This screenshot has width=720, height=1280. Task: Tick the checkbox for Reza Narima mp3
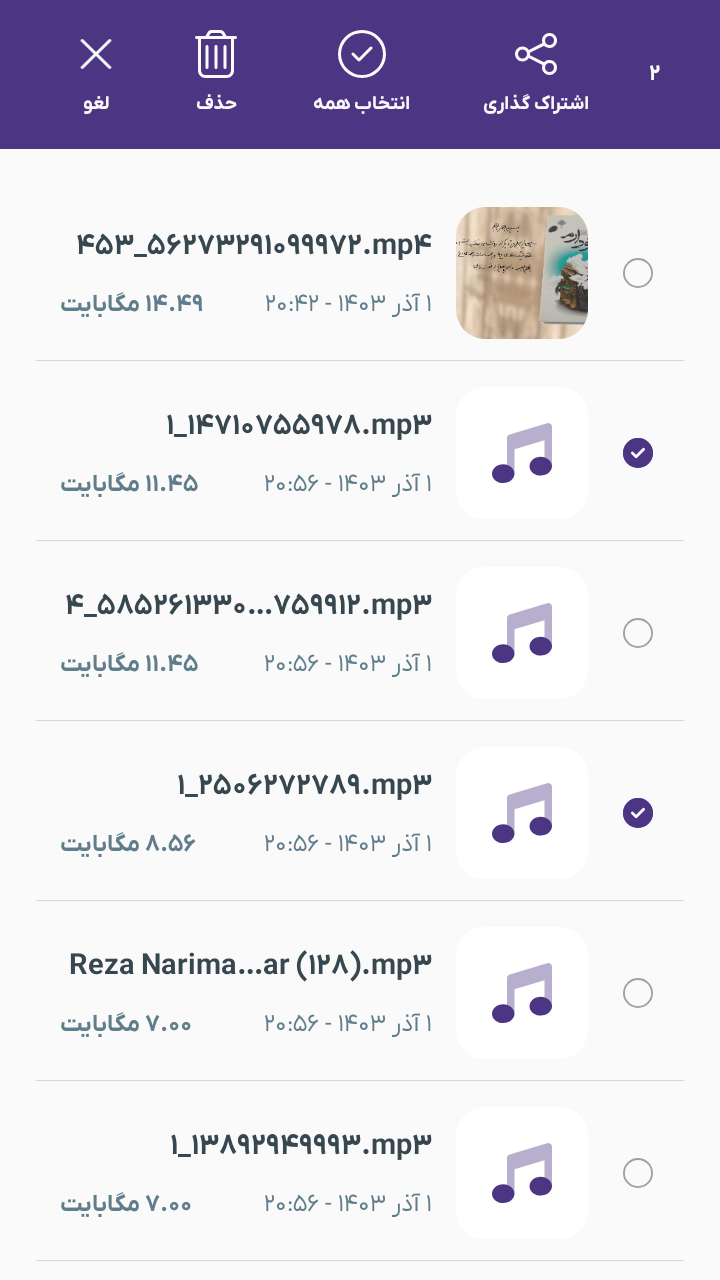coord(638,993)
